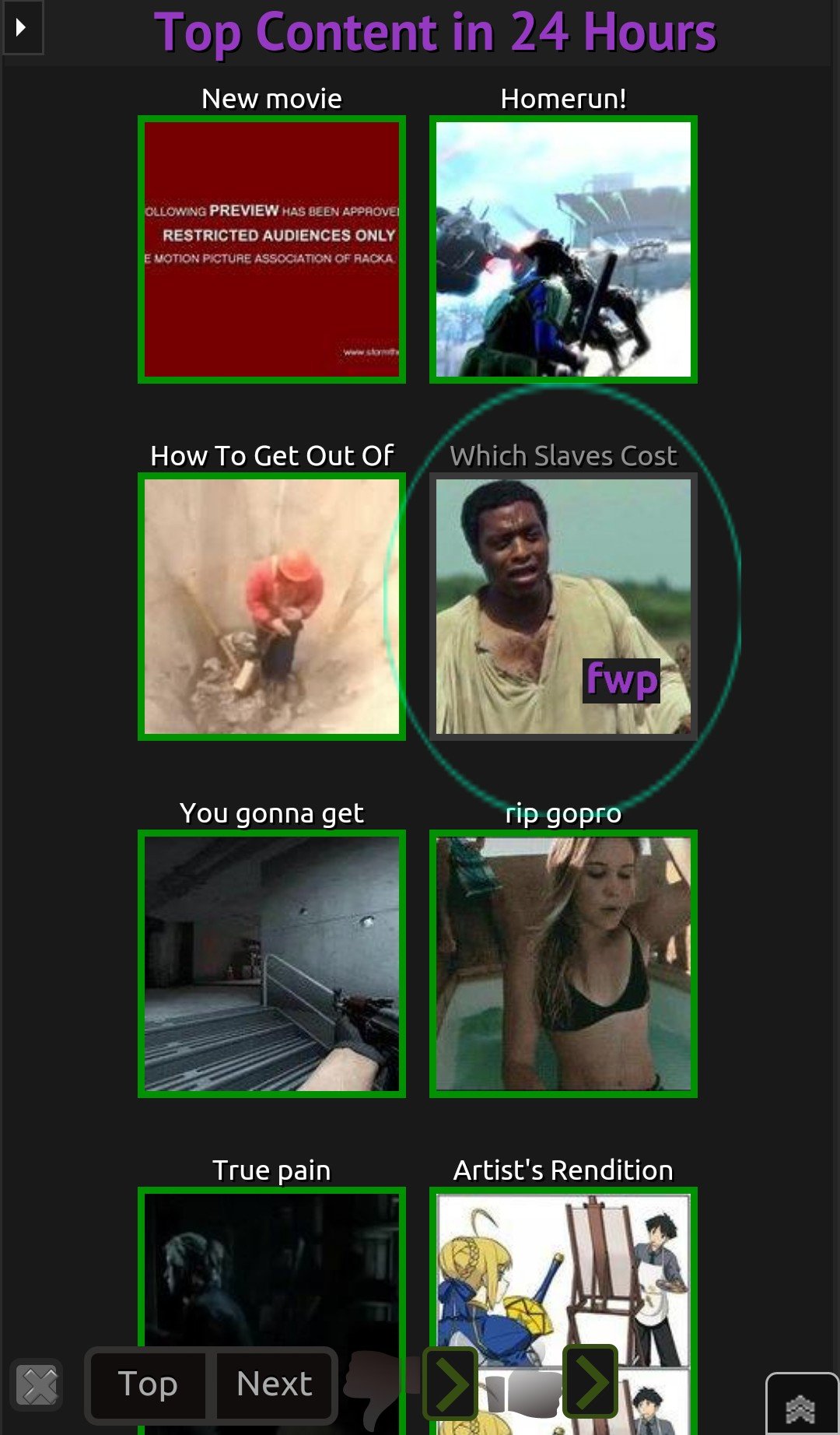Open the How To Get Out Of post
The width and height of the screenshot is (840, 1435).
[271, 606]
